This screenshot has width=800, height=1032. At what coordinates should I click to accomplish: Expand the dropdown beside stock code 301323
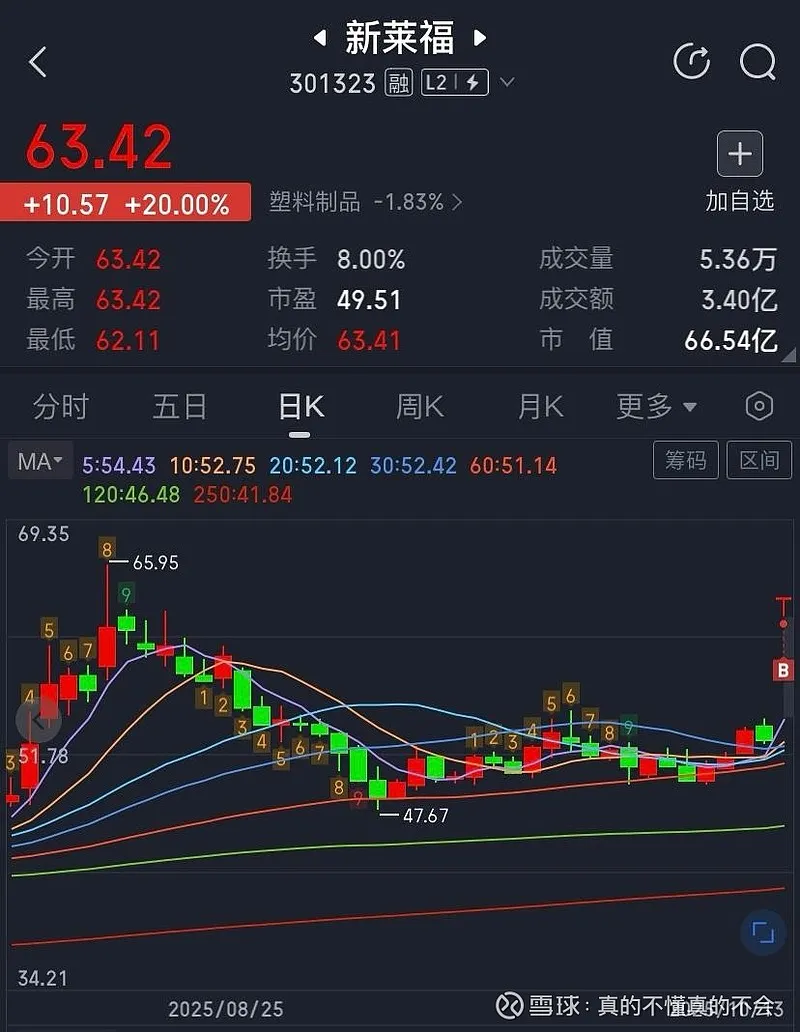tap(507, 82)
